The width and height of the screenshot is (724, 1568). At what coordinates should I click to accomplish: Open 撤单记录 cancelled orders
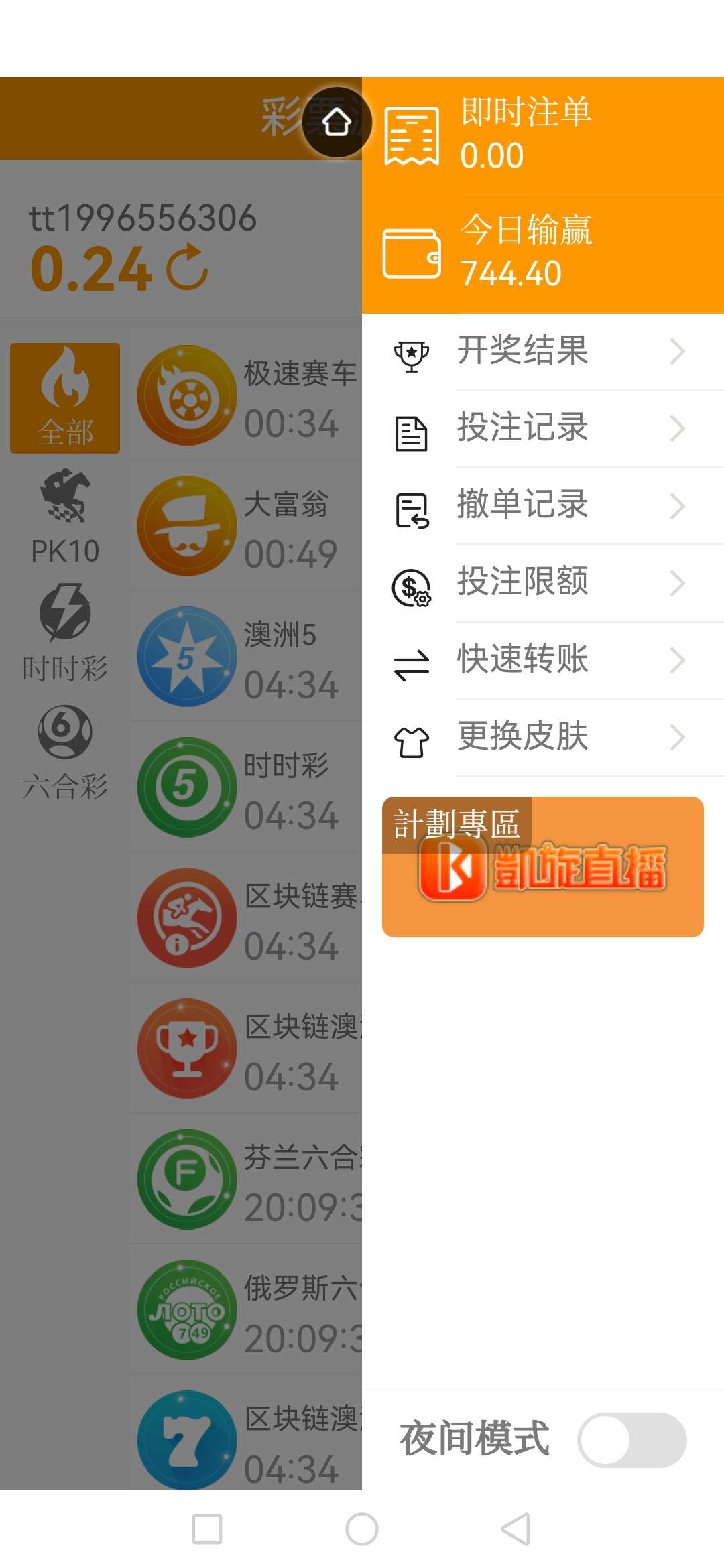(543, 506)
